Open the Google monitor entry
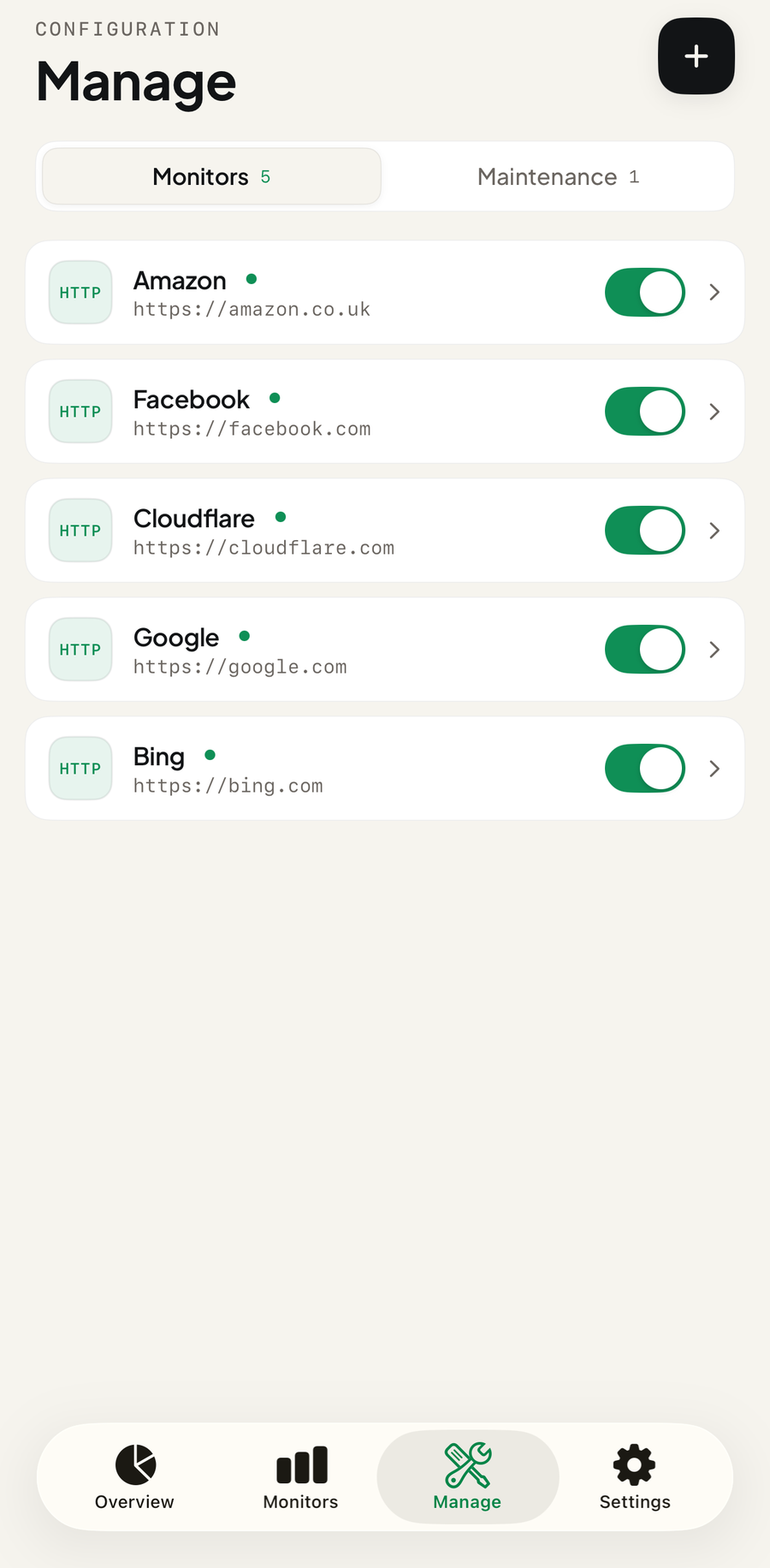Viewport: 770px width, 1568px height. (342, 650)
